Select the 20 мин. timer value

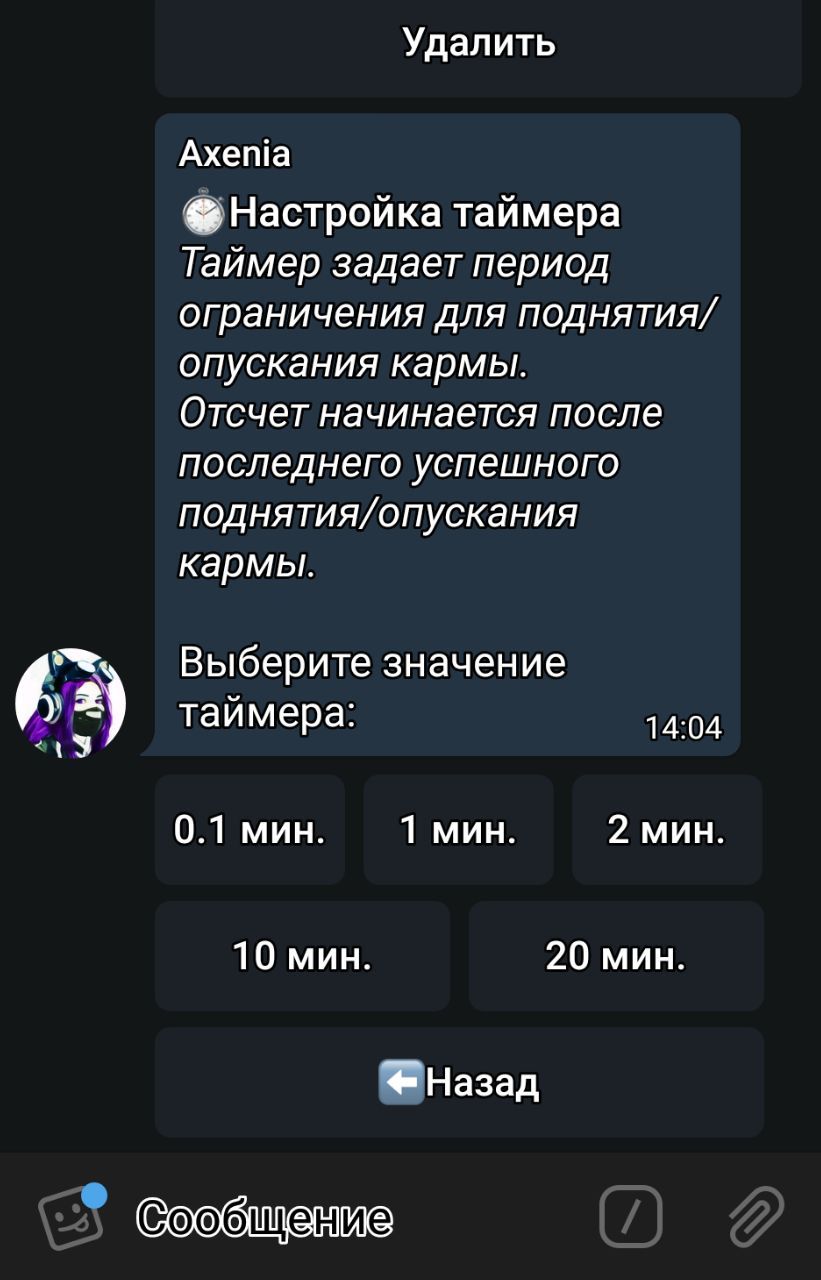point(616,956)
